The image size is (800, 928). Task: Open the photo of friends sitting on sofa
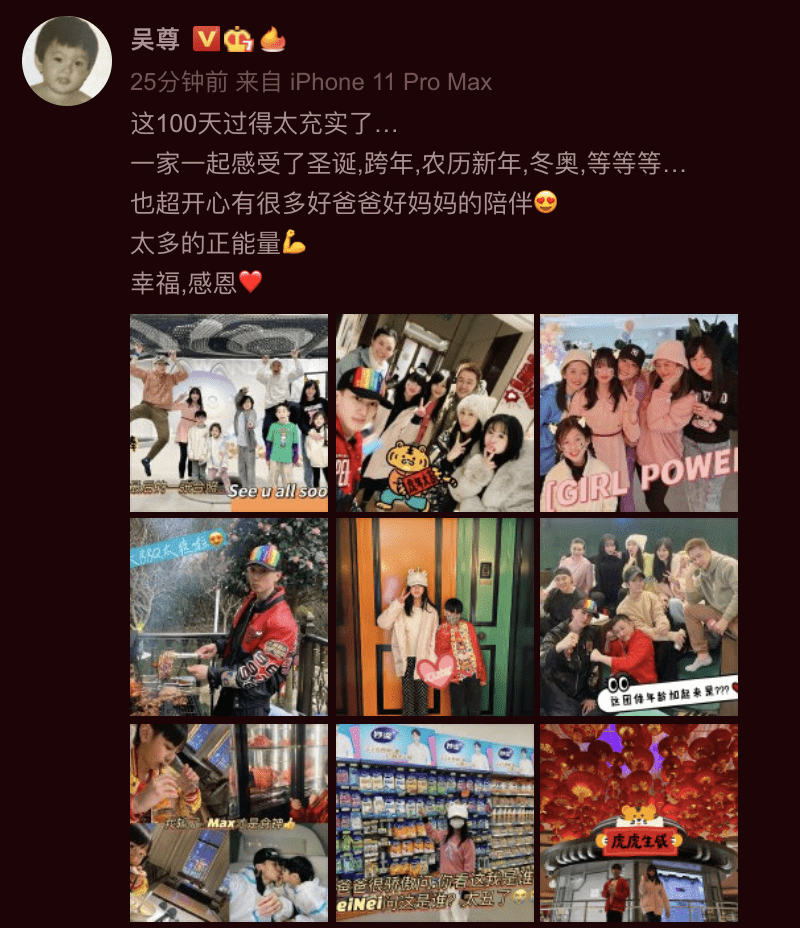639,616
